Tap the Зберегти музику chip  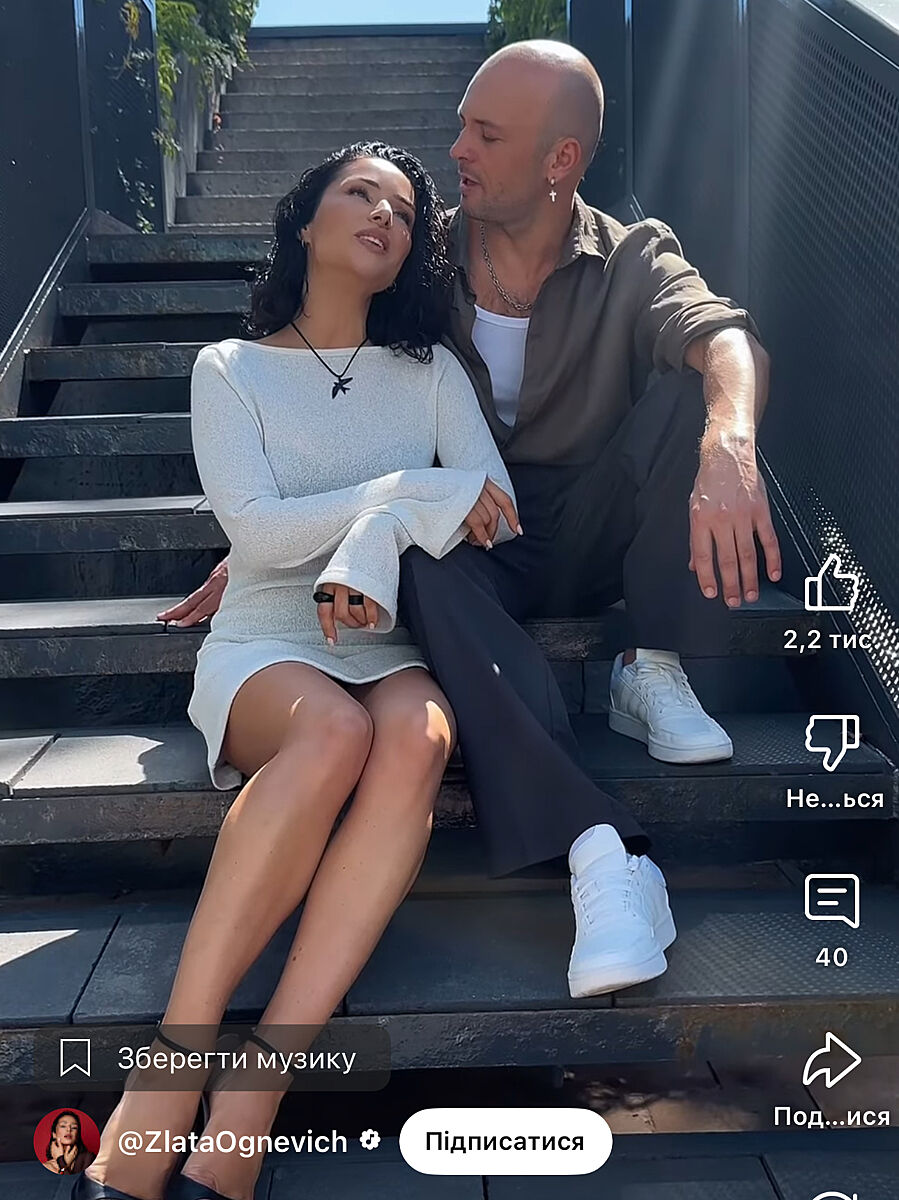point(212,1059)
